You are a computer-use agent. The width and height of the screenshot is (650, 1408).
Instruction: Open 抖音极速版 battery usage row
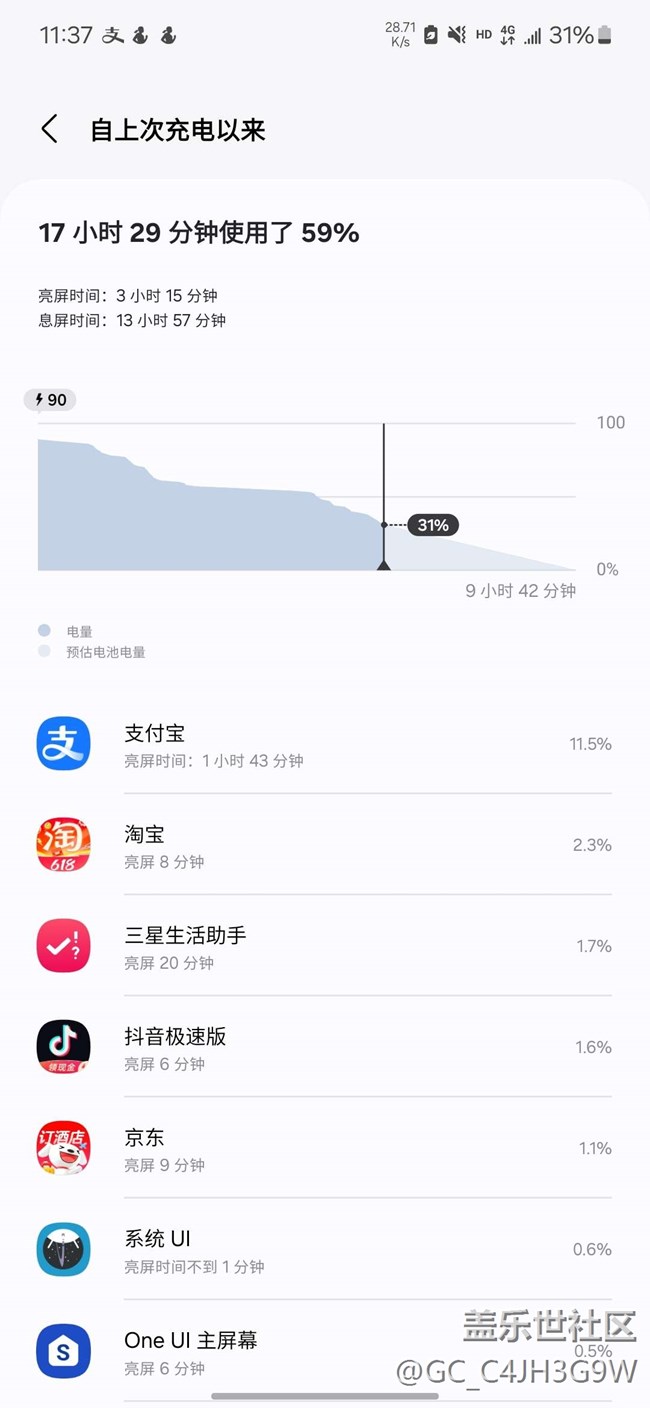click(325, 1047)
